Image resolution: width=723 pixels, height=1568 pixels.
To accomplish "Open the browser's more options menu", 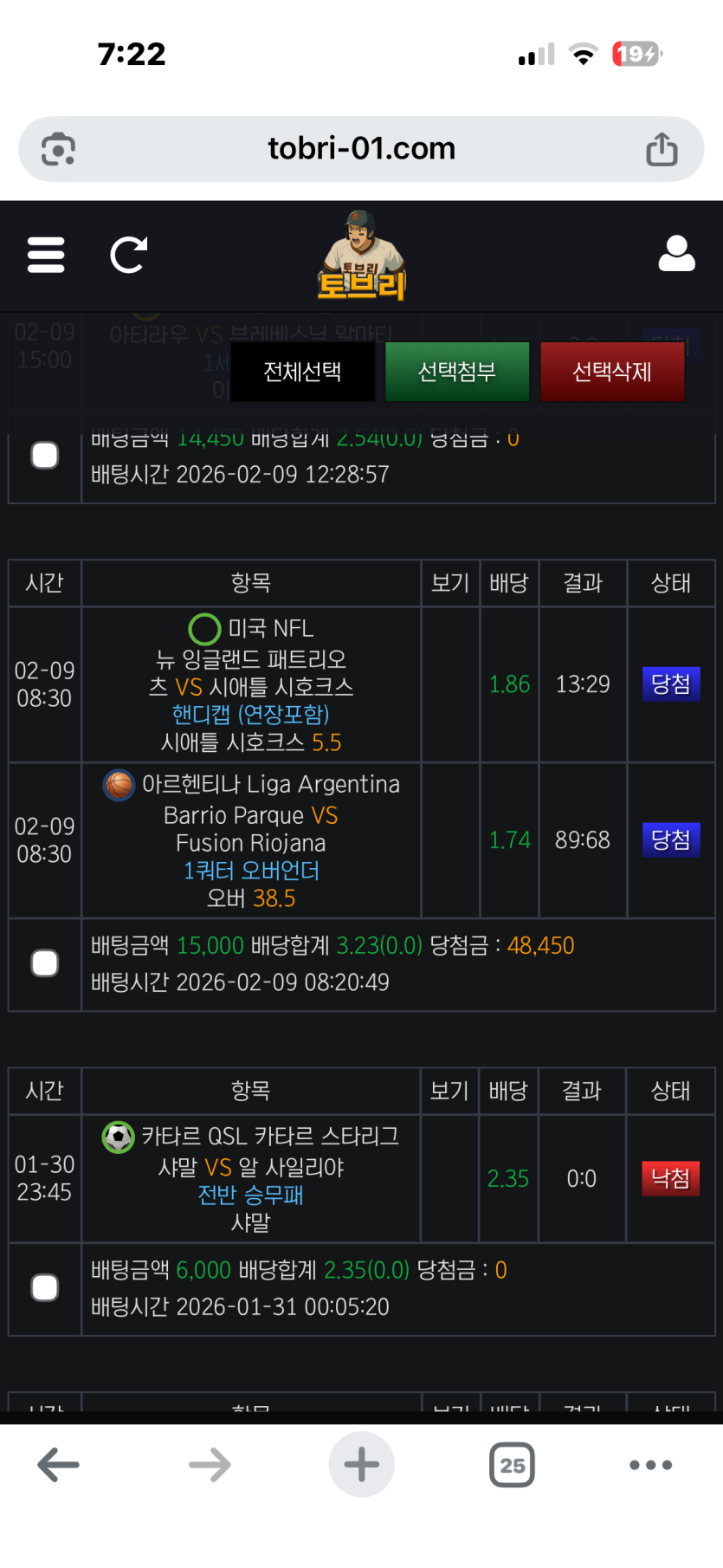I will pos(651,1465).
